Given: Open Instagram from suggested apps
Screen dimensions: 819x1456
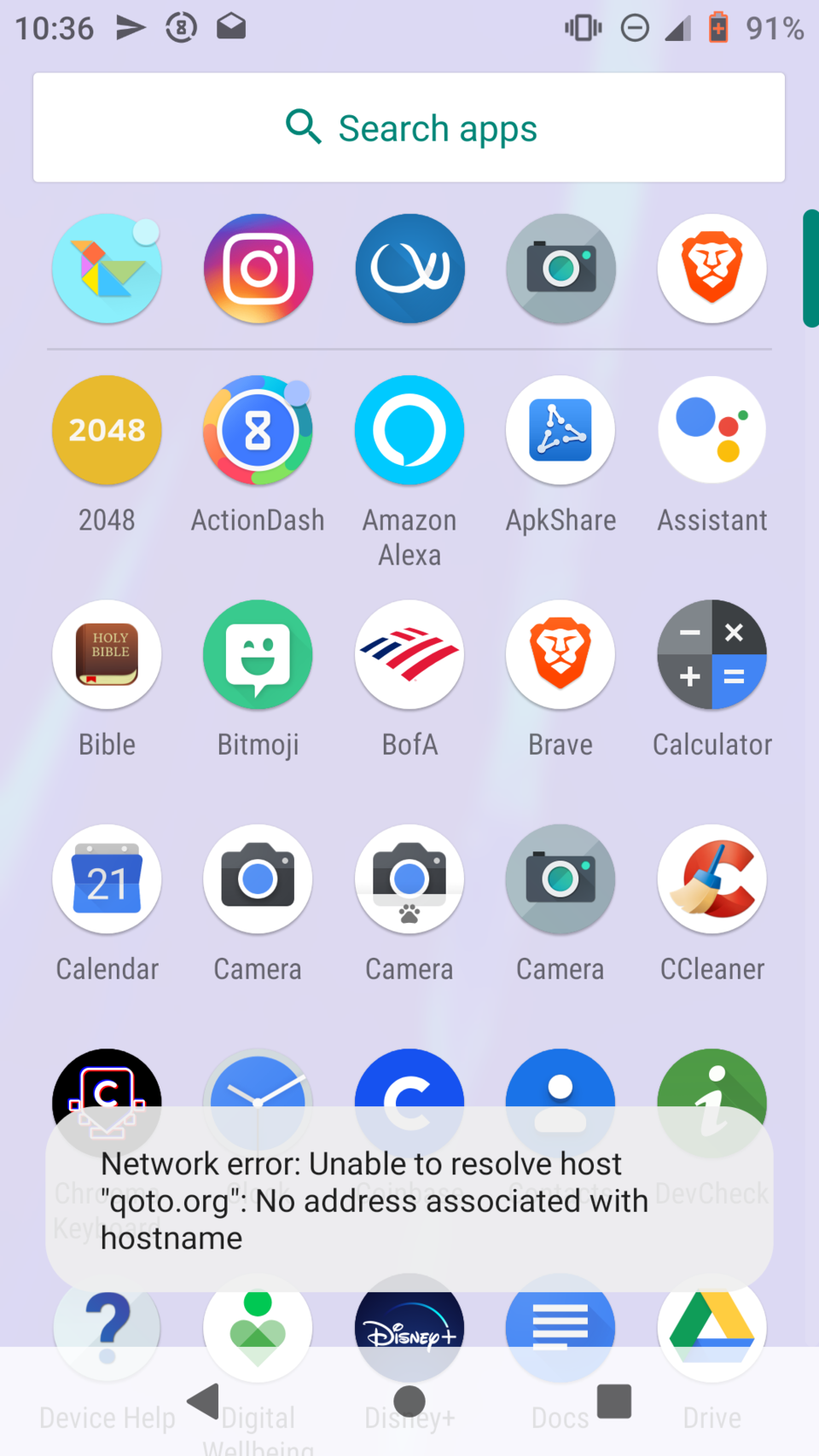Looking at the screenshot, I should pyautogui.click(x=258, y=269).
